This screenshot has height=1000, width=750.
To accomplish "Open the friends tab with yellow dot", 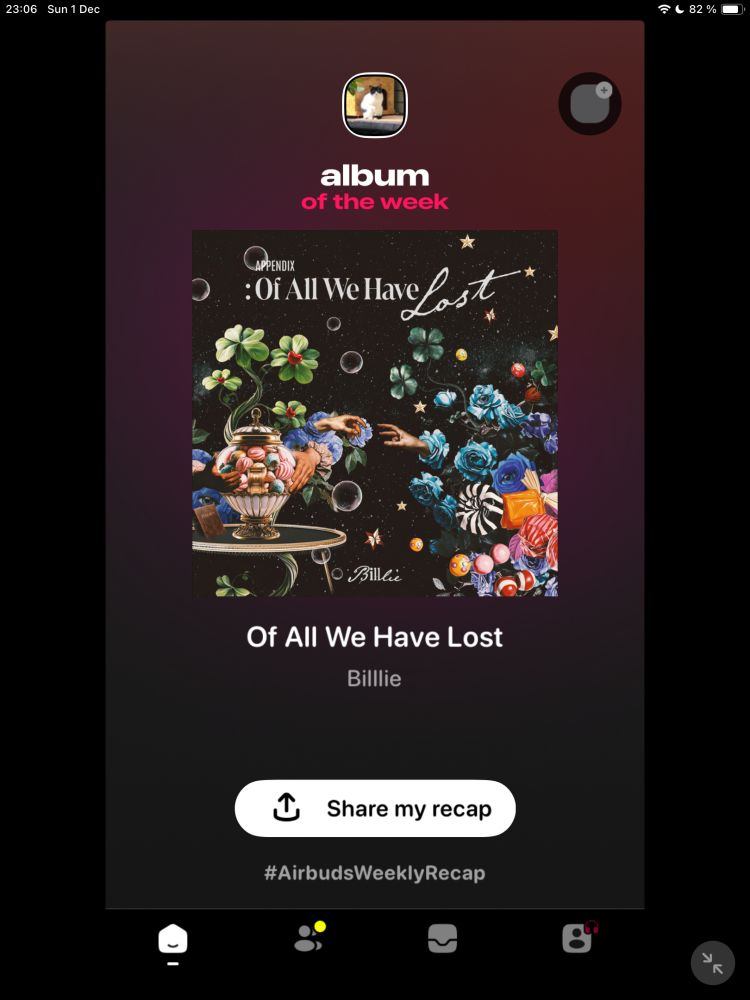I will 309,938.
